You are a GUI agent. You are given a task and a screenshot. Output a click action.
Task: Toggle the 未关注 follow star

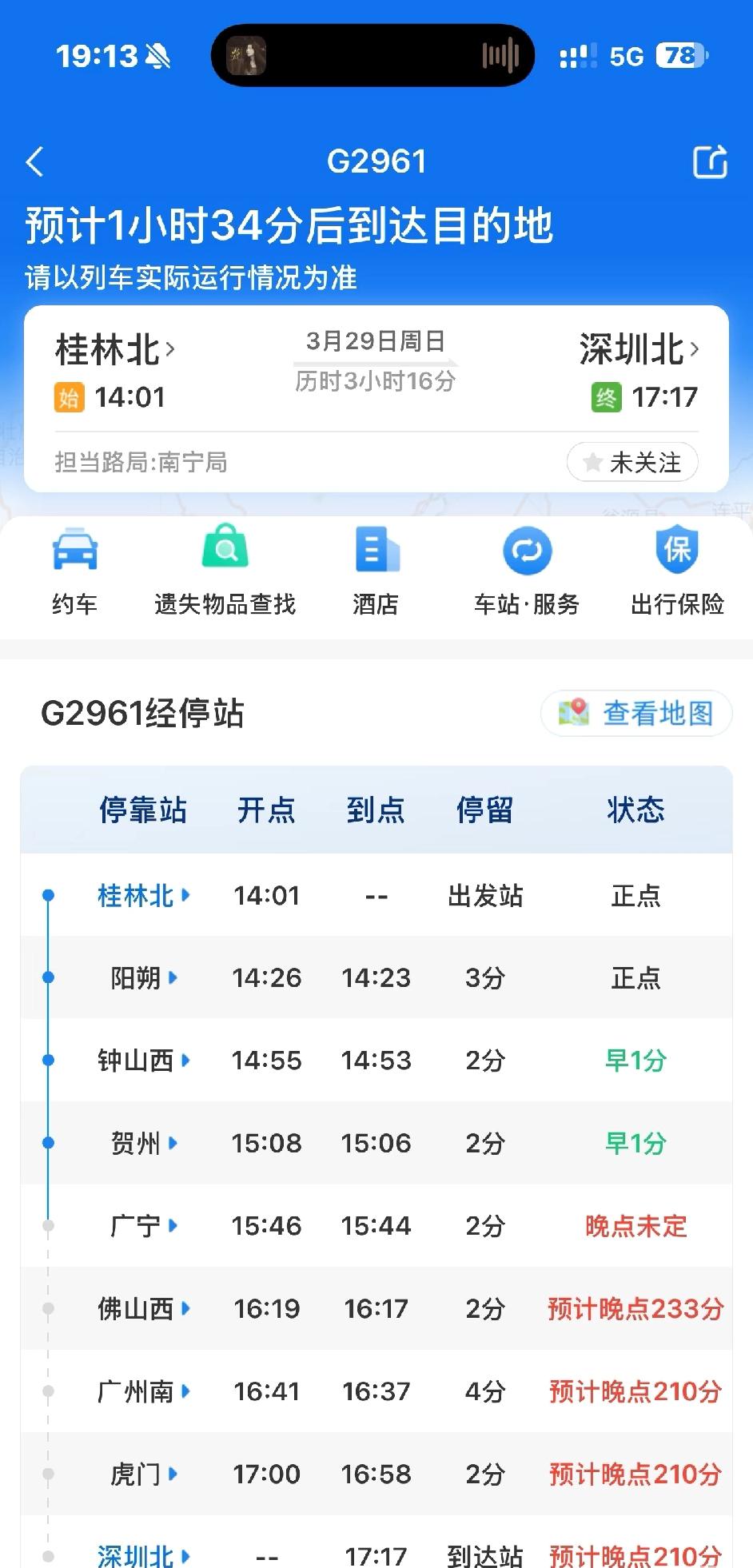[x=631, y=462]
